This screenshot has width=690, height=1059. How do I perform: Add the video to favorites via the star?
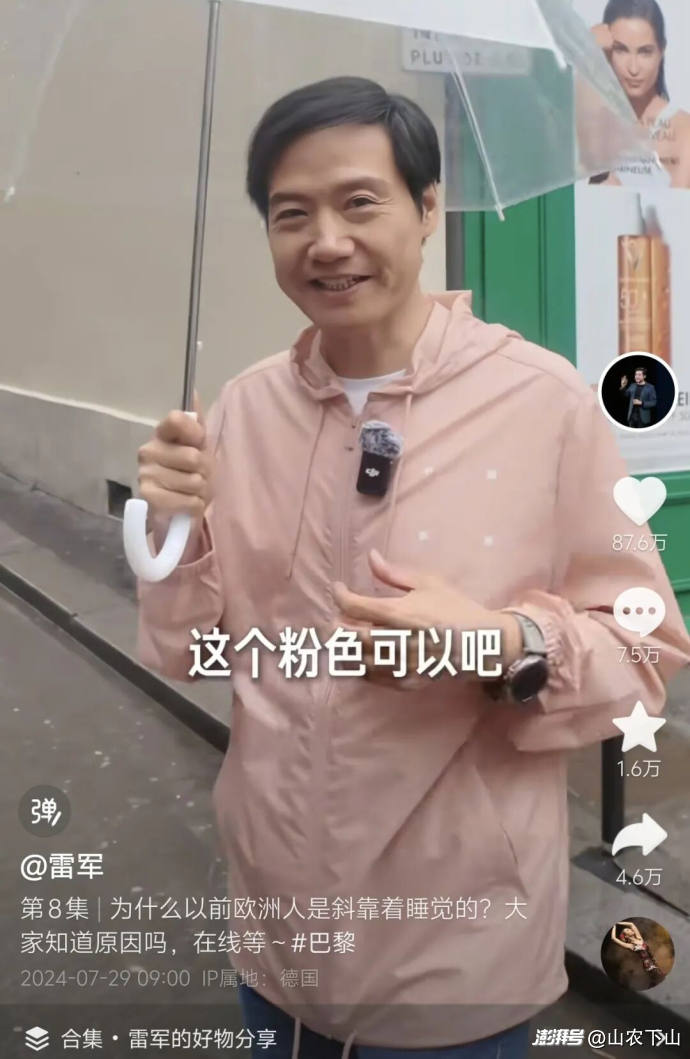click(638, 727)
